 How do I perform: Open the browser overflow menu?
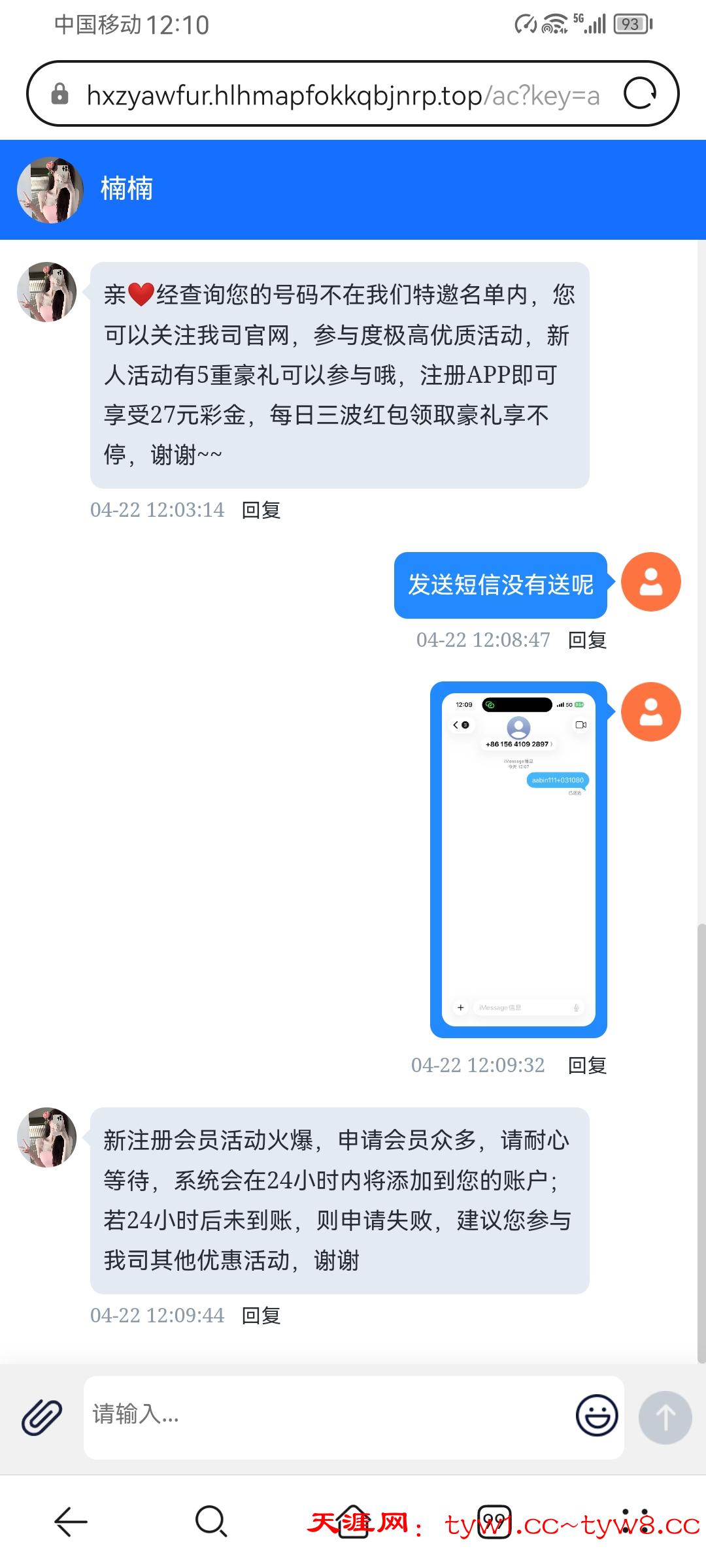click(x=635, y=1522)
